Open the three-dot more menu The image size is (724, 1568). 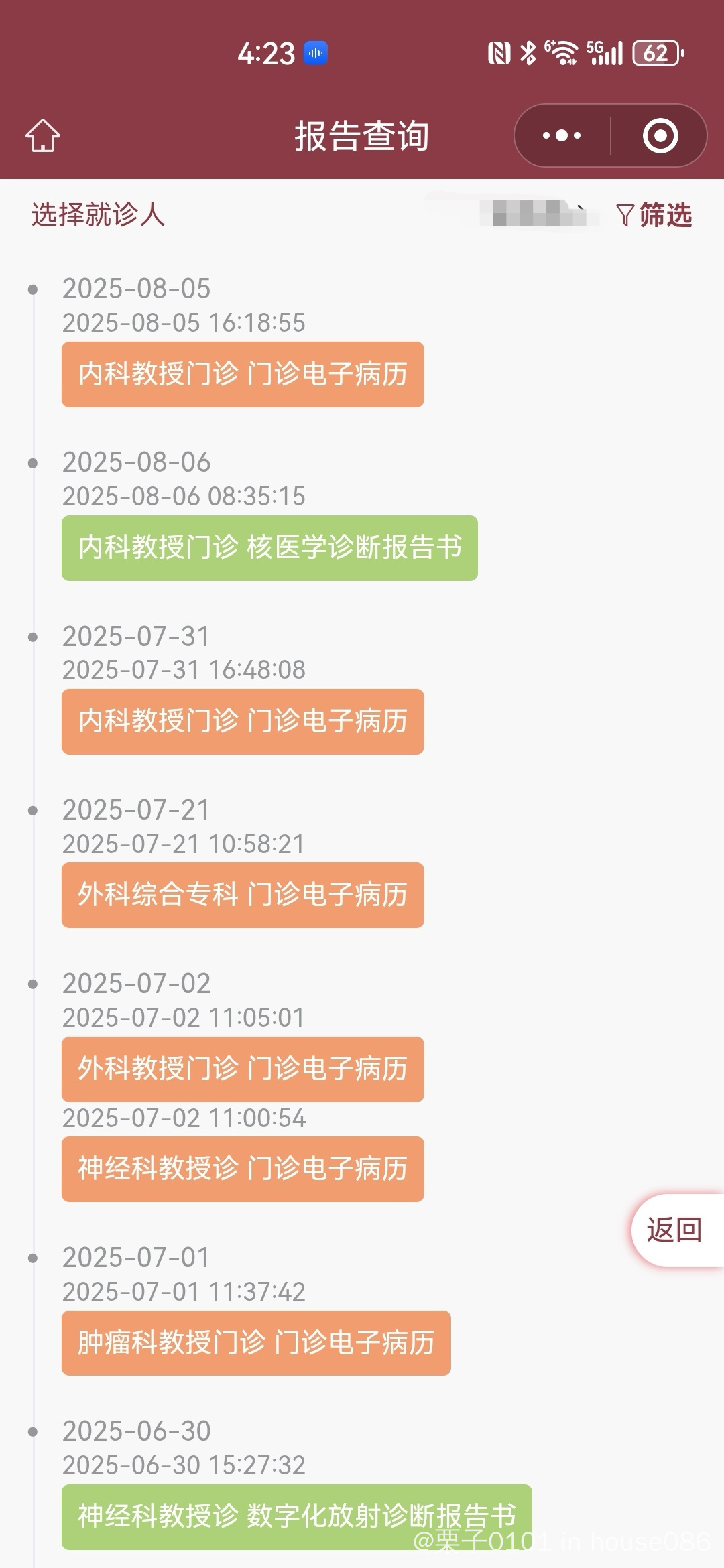562,135
